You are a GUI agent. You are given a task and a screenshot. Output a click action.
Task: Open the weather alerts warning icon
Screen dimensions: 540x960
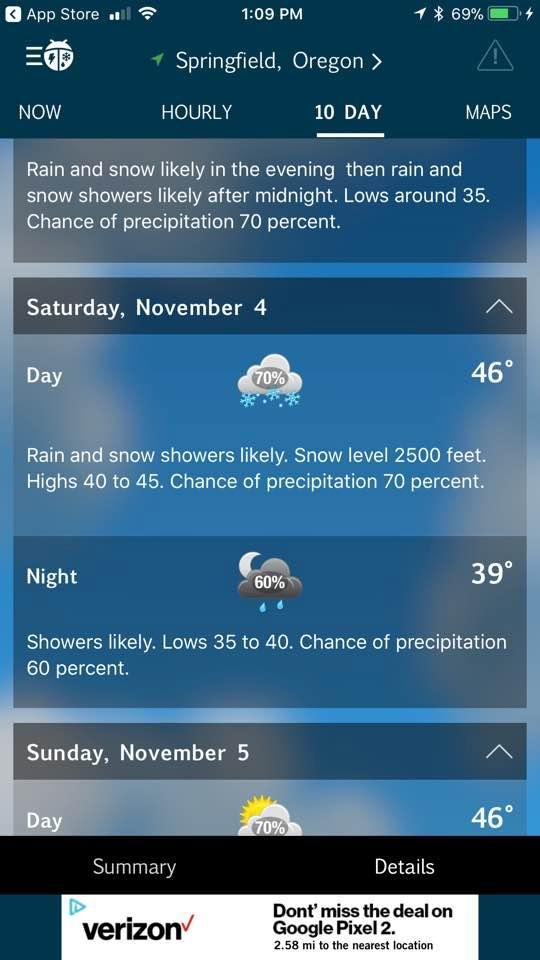tap(495, 57)
